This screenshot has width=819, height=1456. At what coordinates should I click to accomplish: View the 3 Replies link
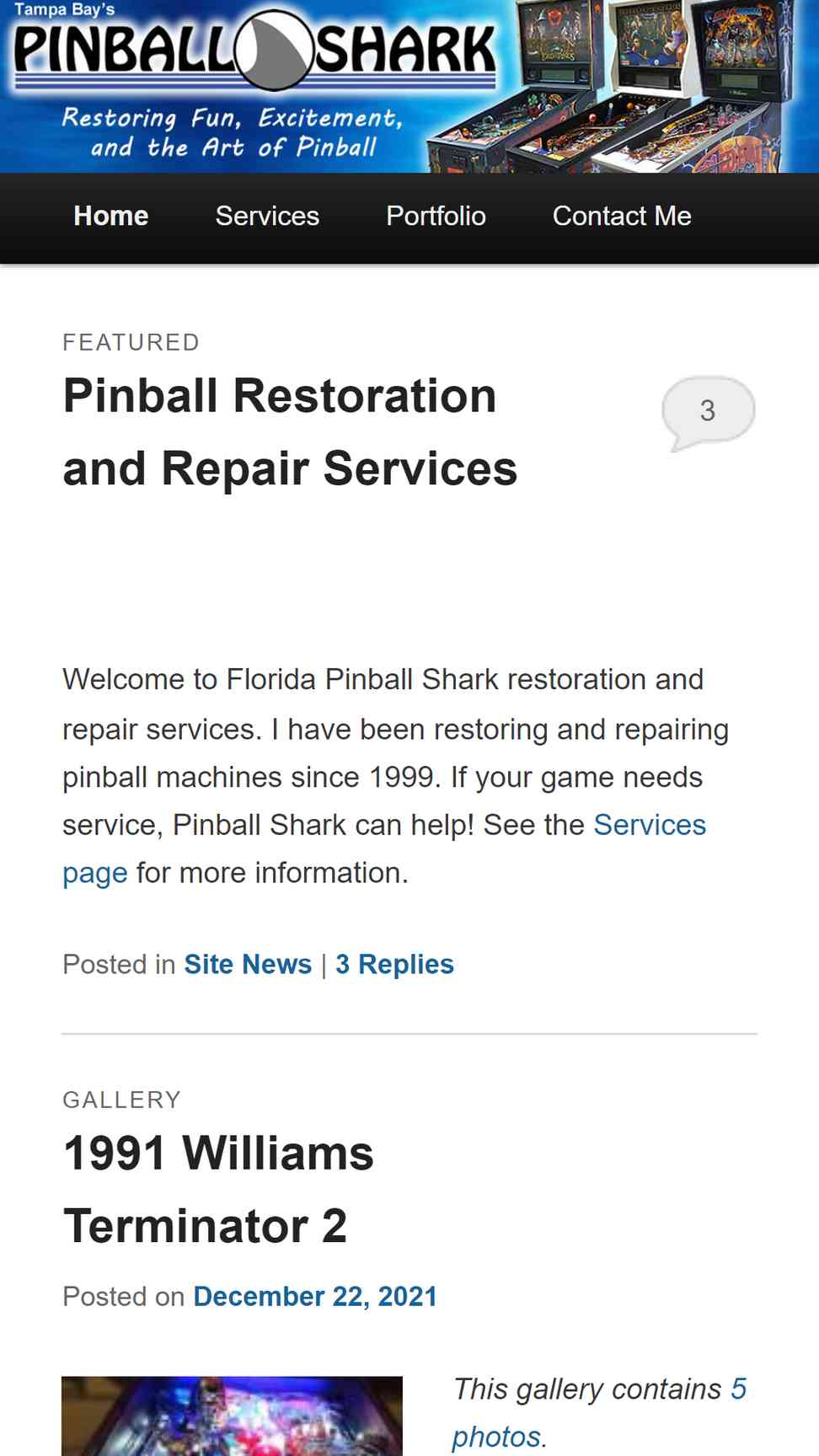(394, 964)
